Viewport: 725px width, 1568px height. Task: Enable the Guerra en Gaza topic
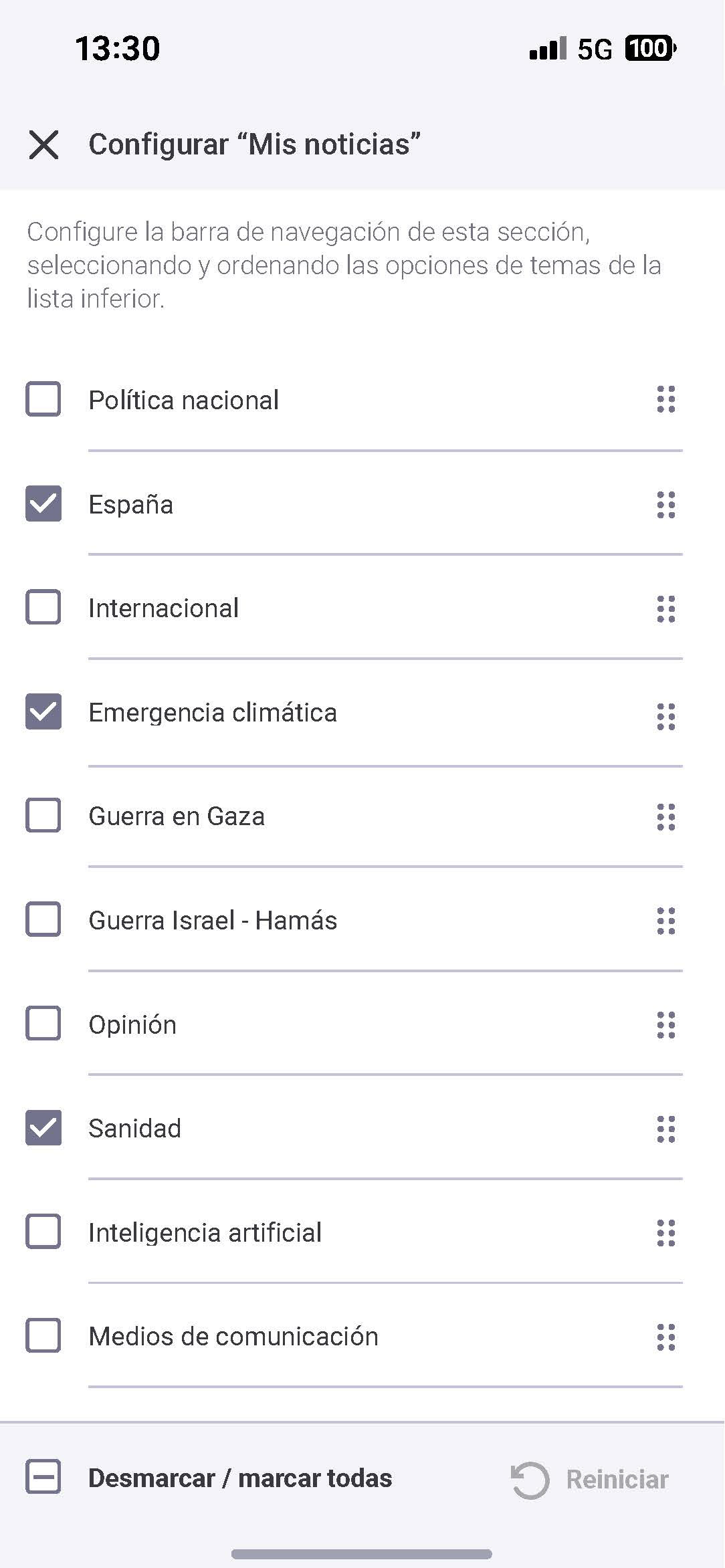[43, 816]
